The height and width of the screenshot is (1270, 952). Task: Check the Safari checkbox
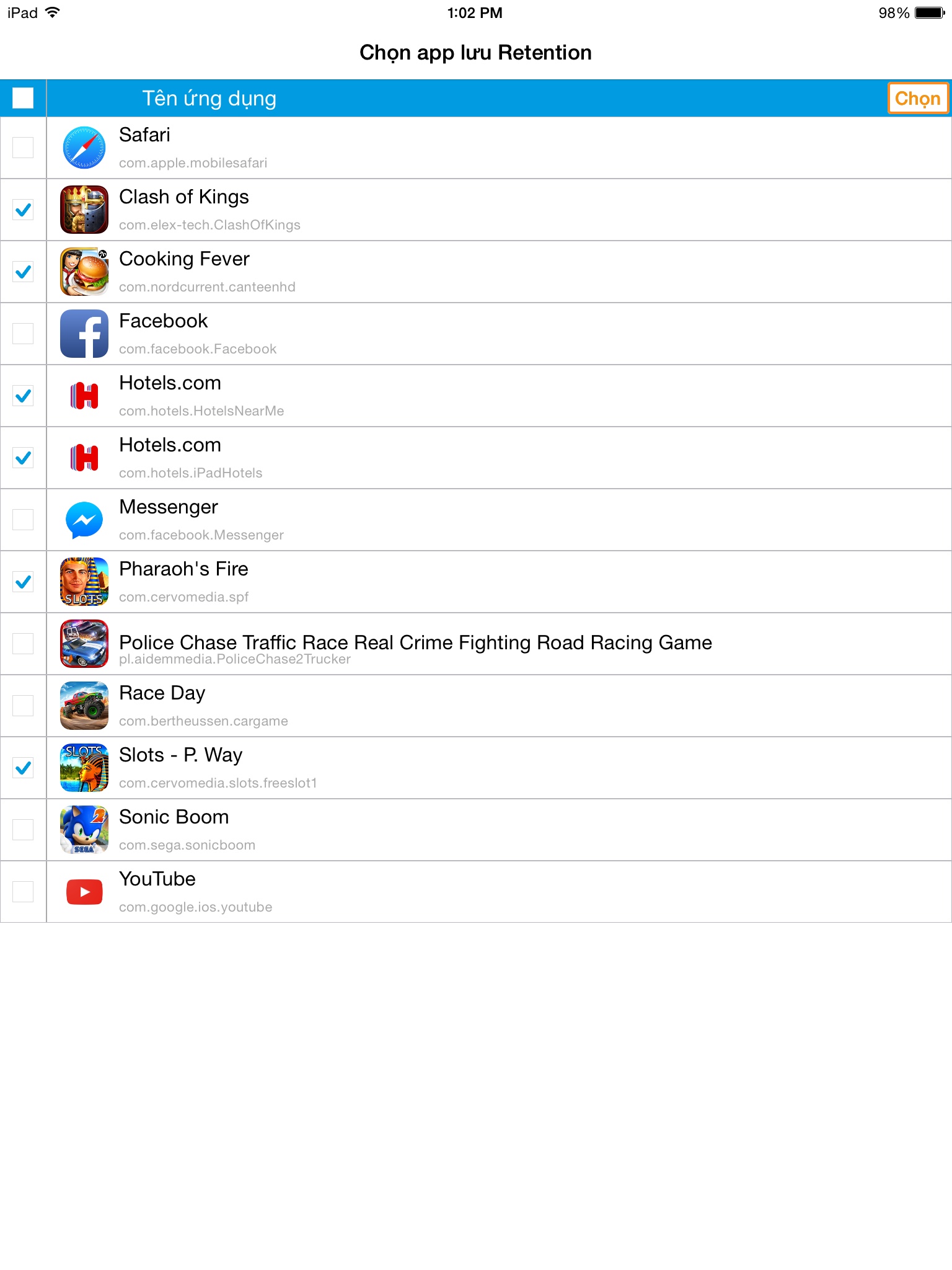23,148
